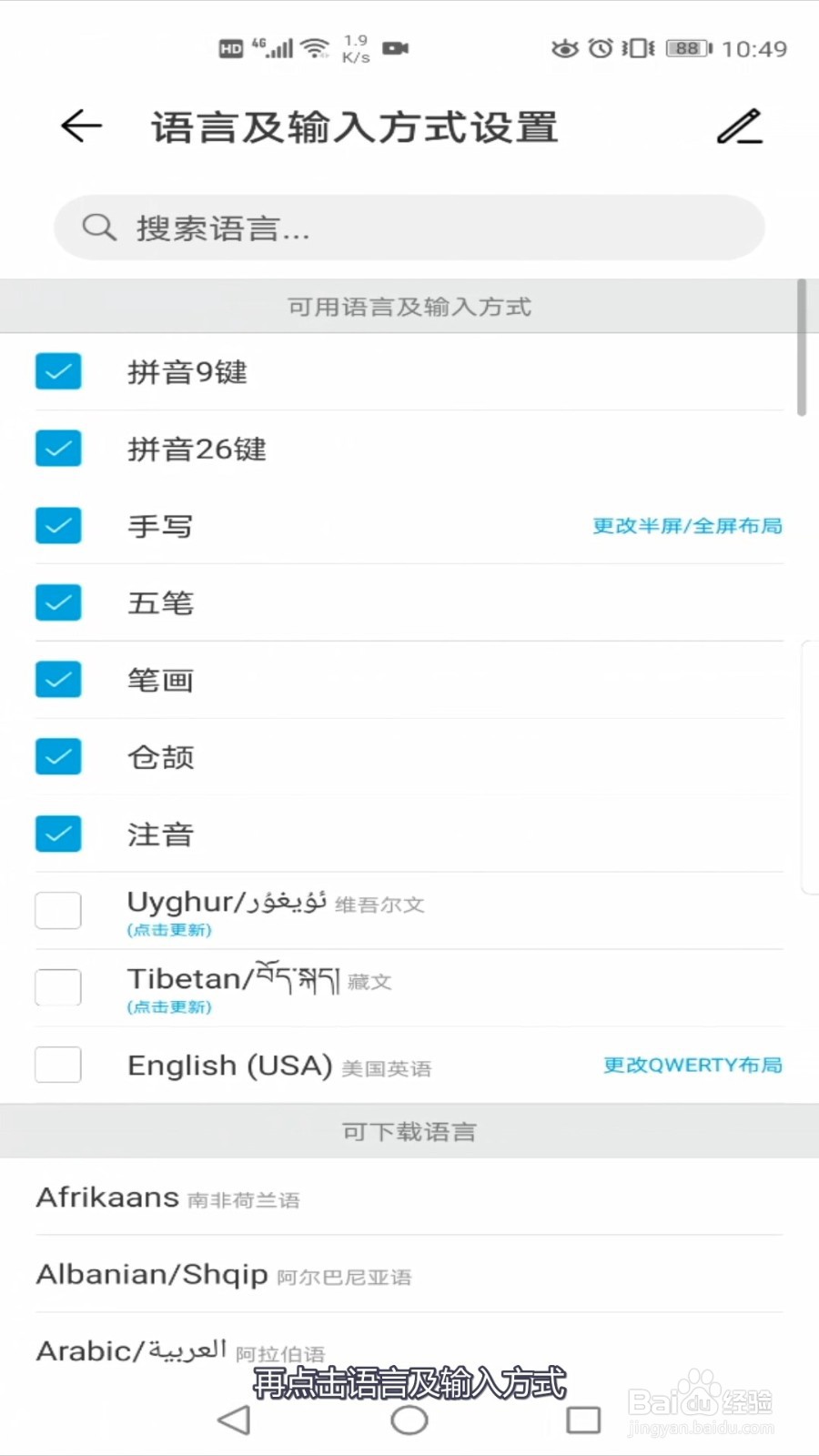The height and width of the screenshot is (1456, 819).
Task: Click the back arrow to exit settings
Action: point(80,126)
